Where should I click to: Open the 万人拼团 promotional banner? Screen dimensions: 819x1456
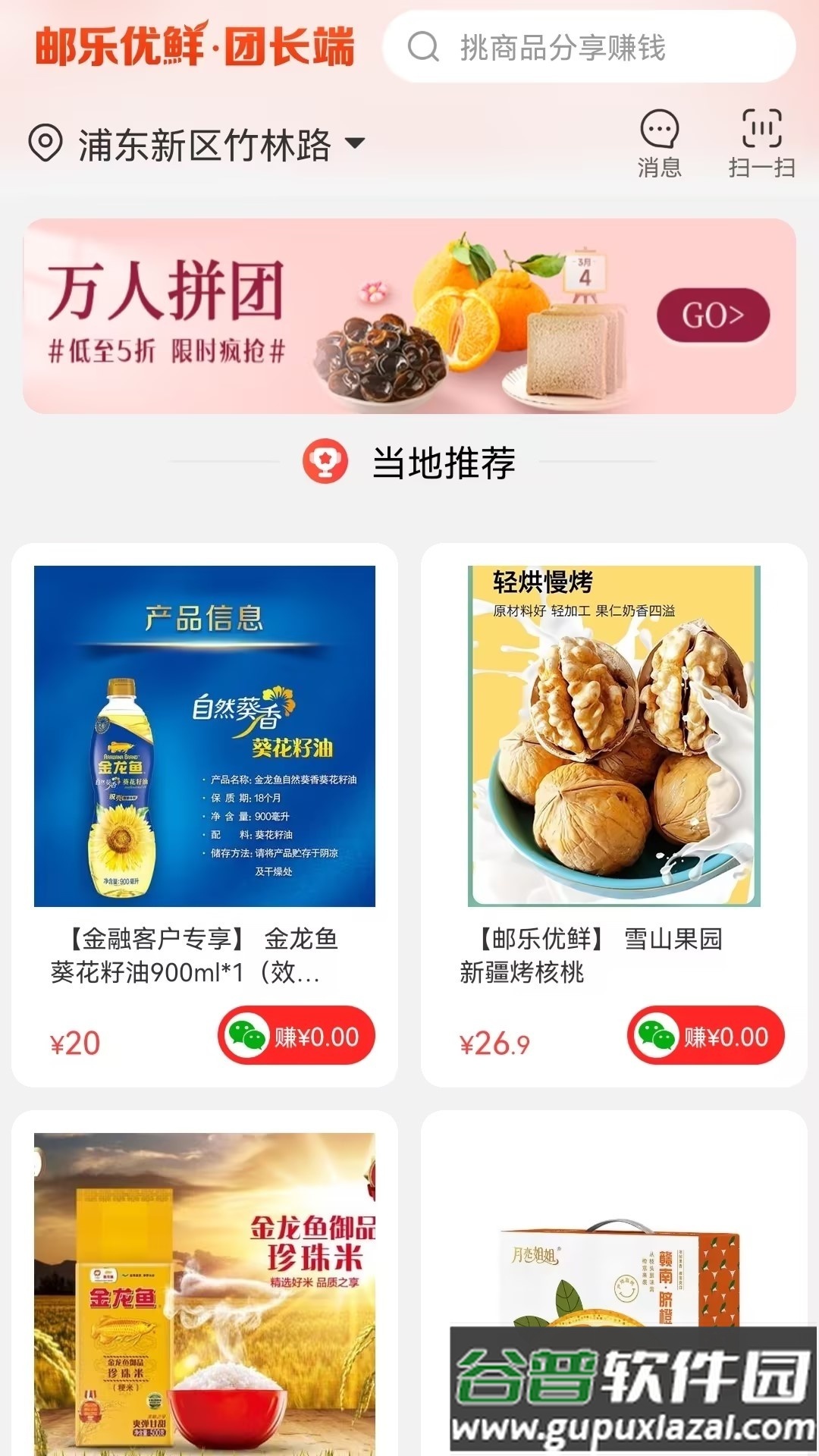pos(409,312)
